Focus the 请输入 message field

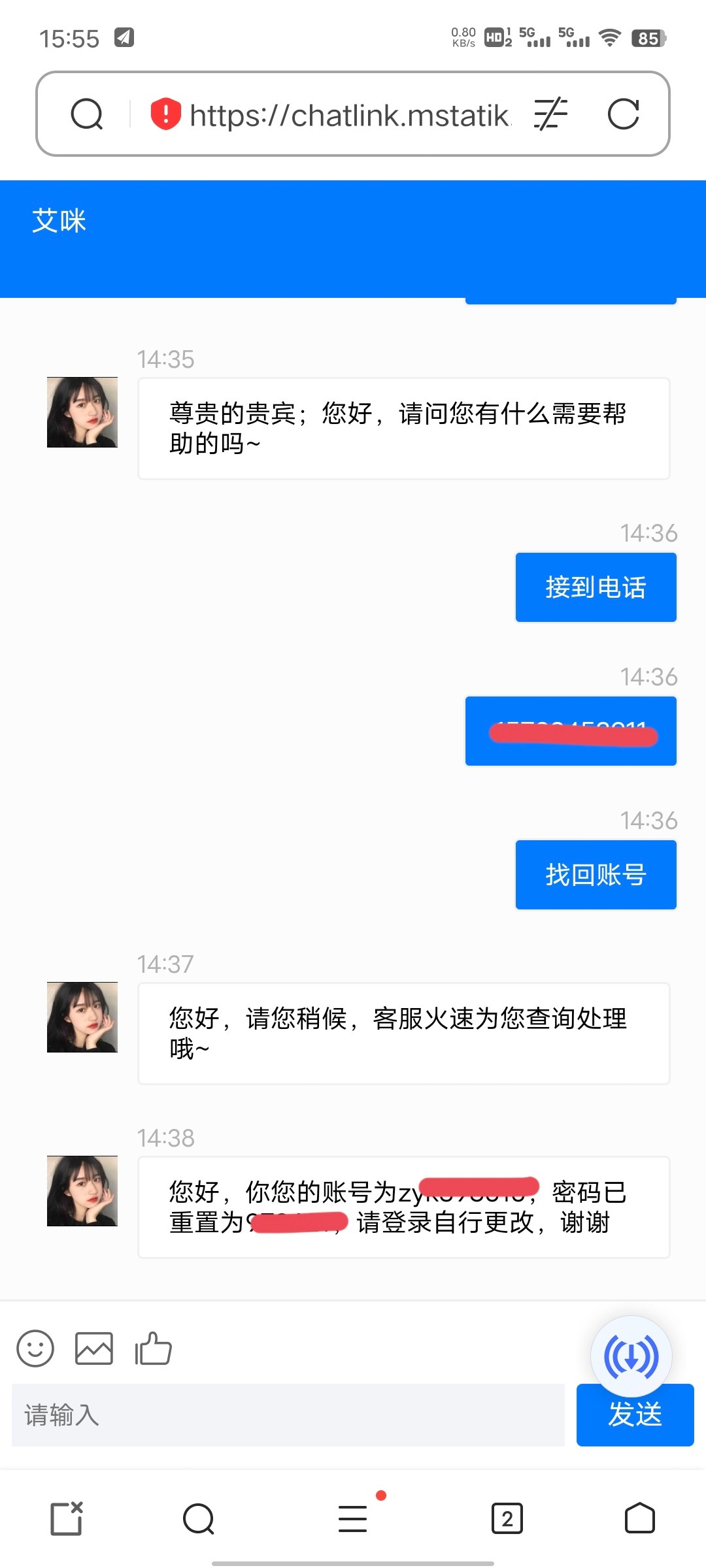[288, 1414]
